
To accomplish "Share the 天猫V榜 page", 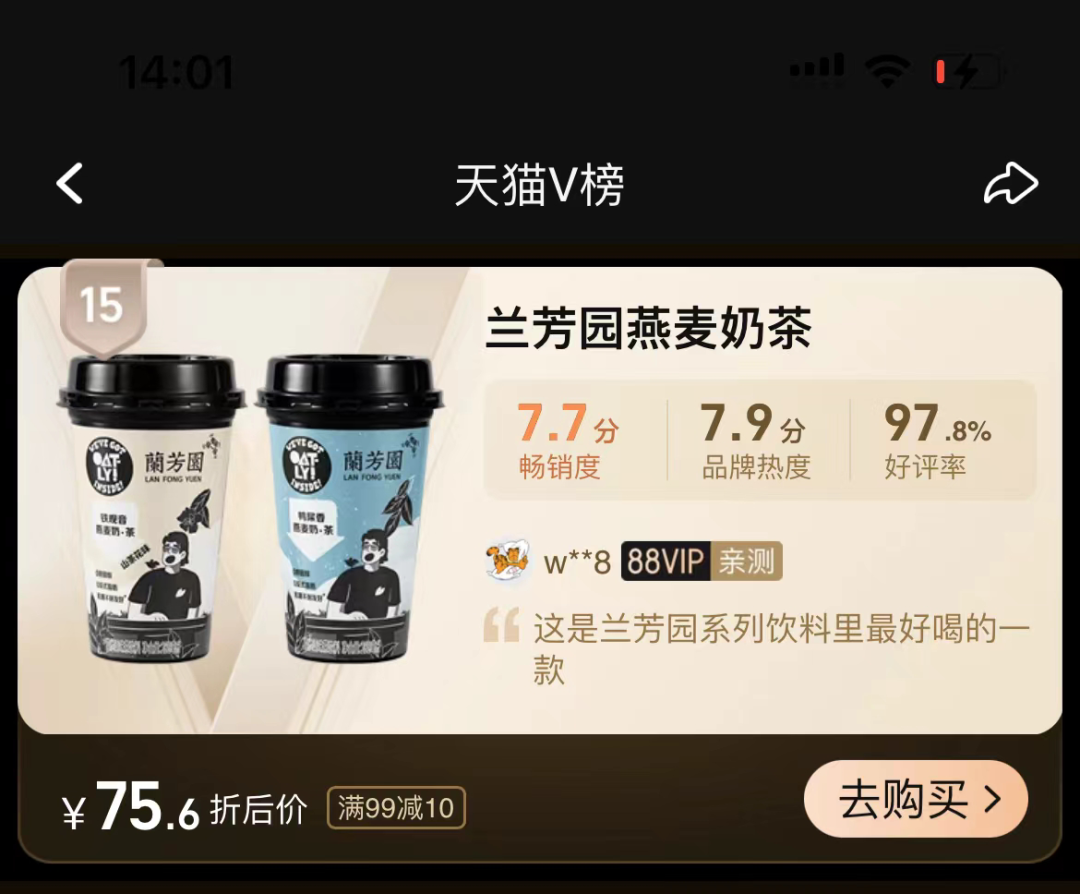I will [x=1011, y=185].
